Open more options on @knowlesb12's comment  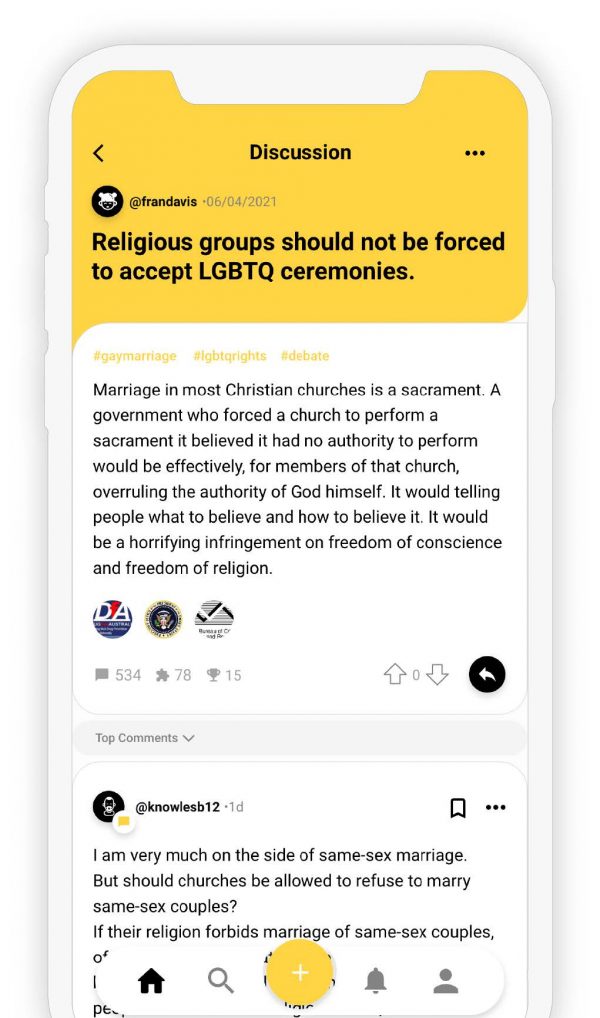(x=496, y=807)
